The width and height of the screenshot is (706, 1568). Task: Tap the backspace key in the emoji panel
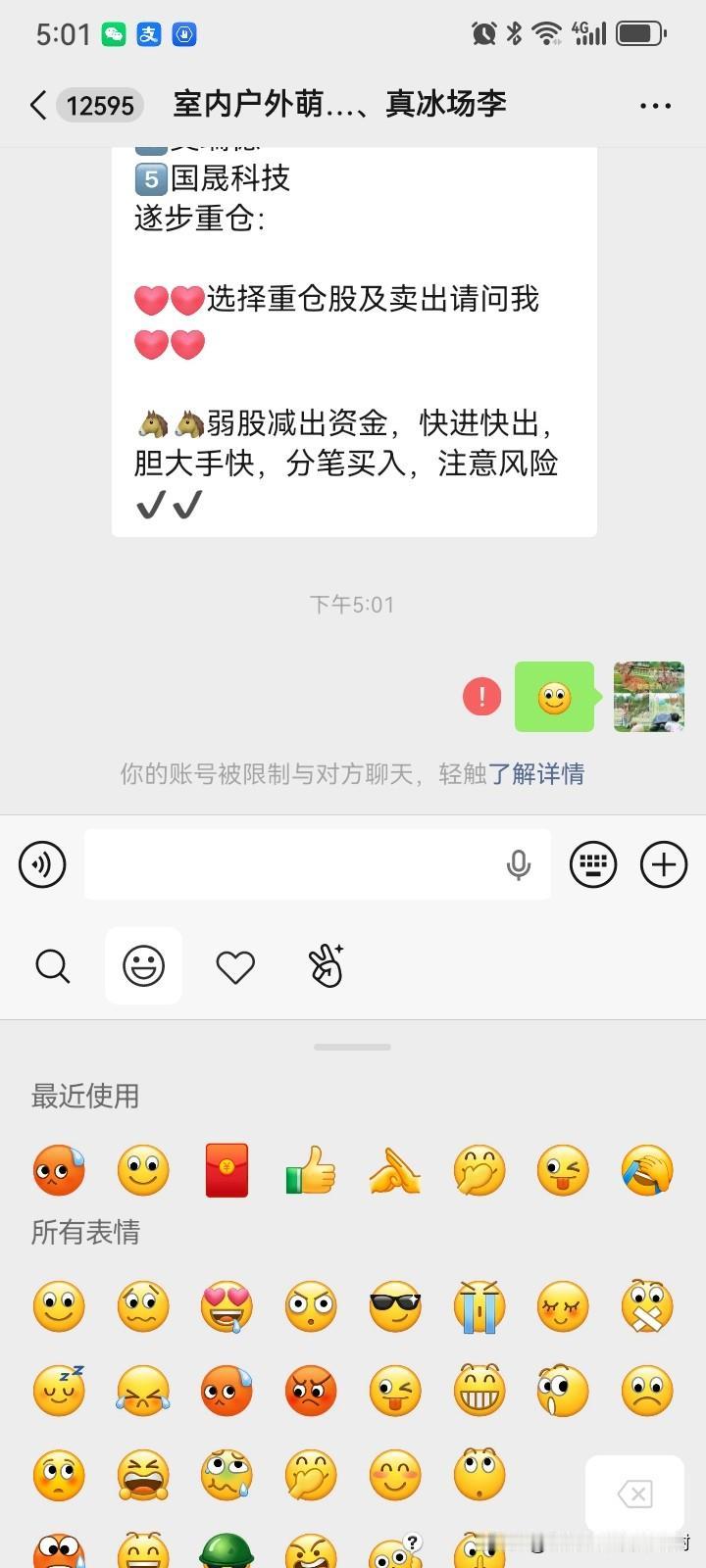[x=633, y=1494]
